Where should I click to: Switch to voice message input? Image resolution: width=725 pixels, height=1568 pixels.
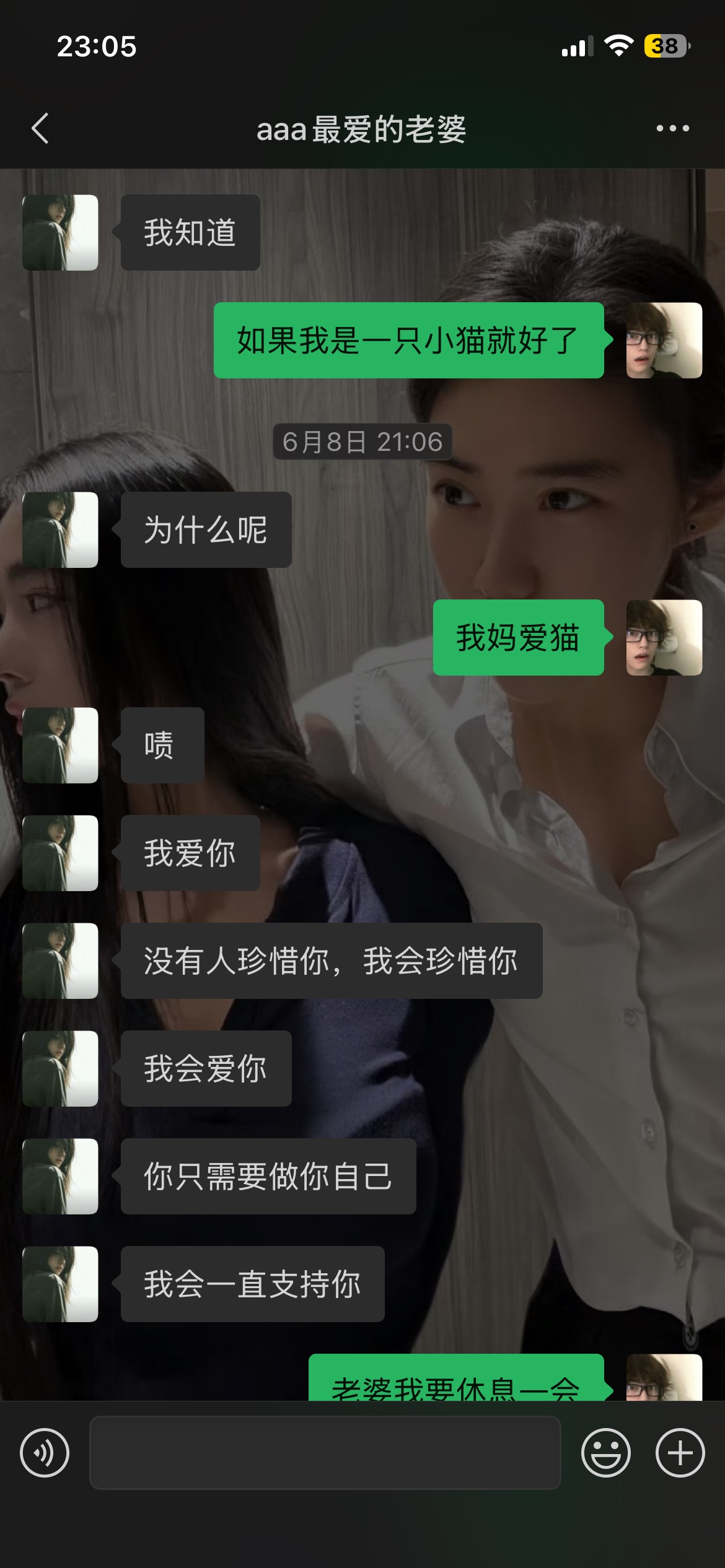point(45,1453)
